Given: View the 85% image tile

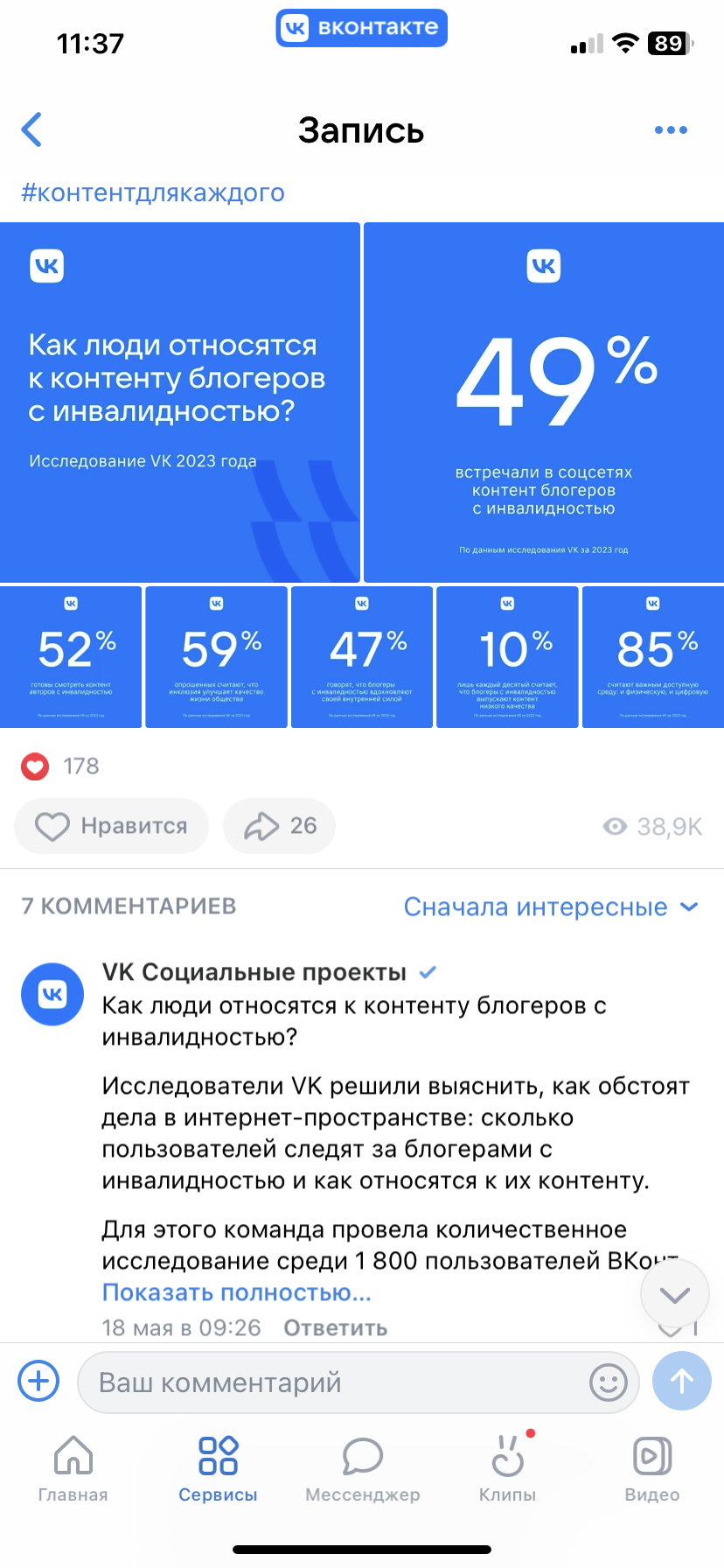Looking at the screenshot, I should pyautogui.click(x=653, y=657).
